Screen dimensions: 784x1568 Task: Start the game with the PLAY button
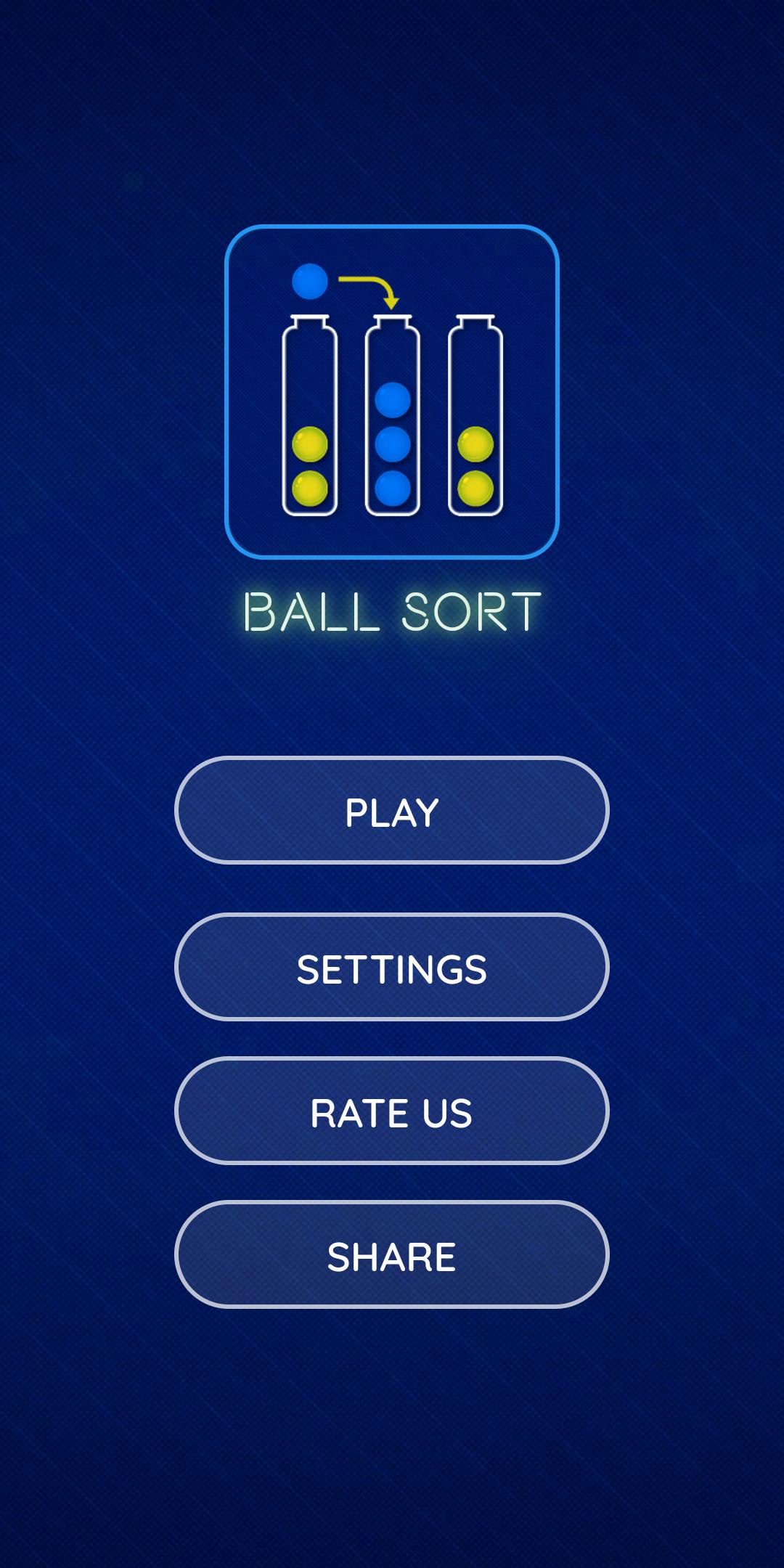coord(392,810)
